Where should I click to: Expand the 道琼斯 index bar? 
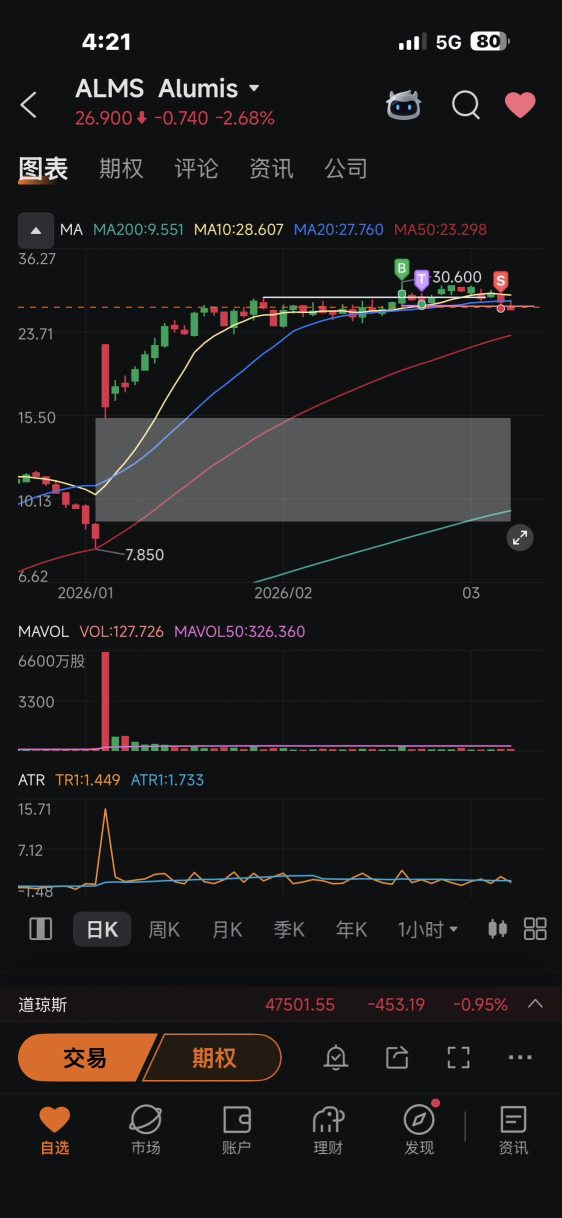[x=535, y=1004]
